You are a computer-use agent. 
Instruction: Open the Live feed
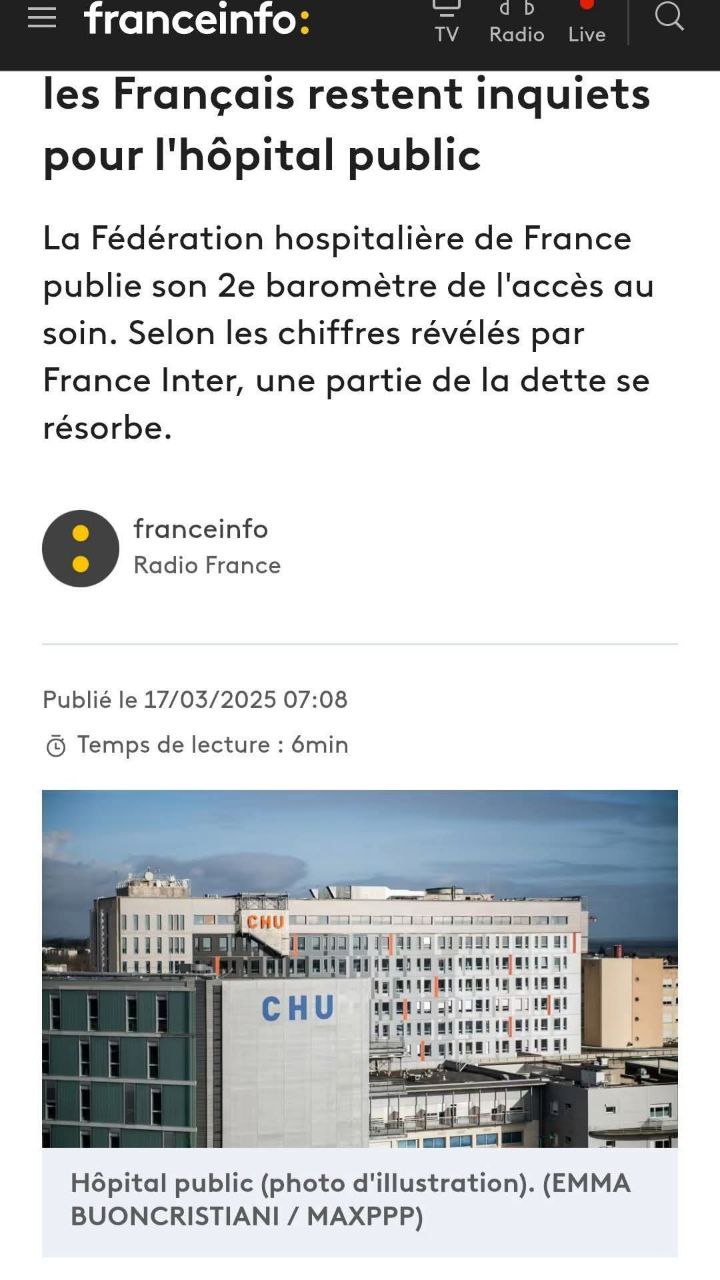[x=587, y=22]
